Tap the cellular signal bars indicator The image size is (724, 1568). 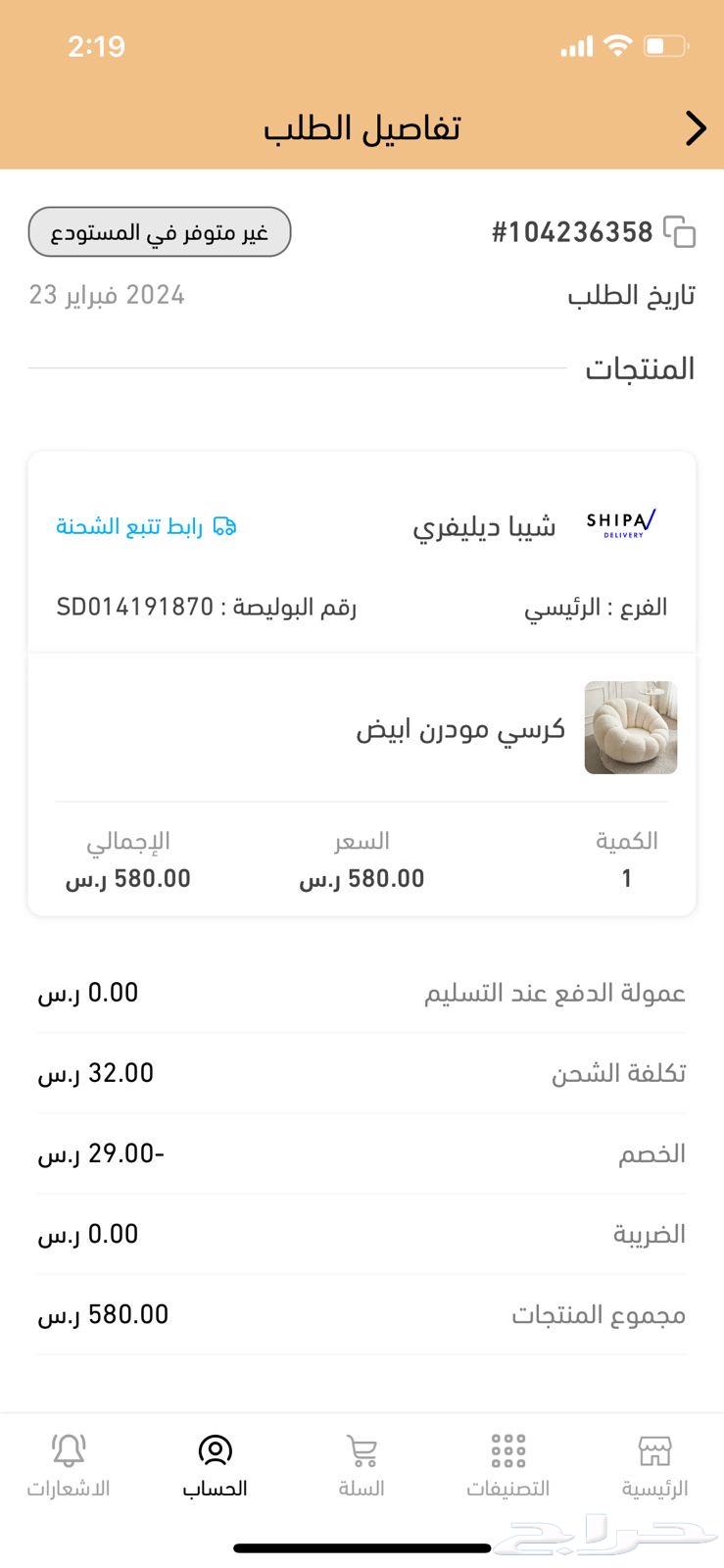coord(576,44)
